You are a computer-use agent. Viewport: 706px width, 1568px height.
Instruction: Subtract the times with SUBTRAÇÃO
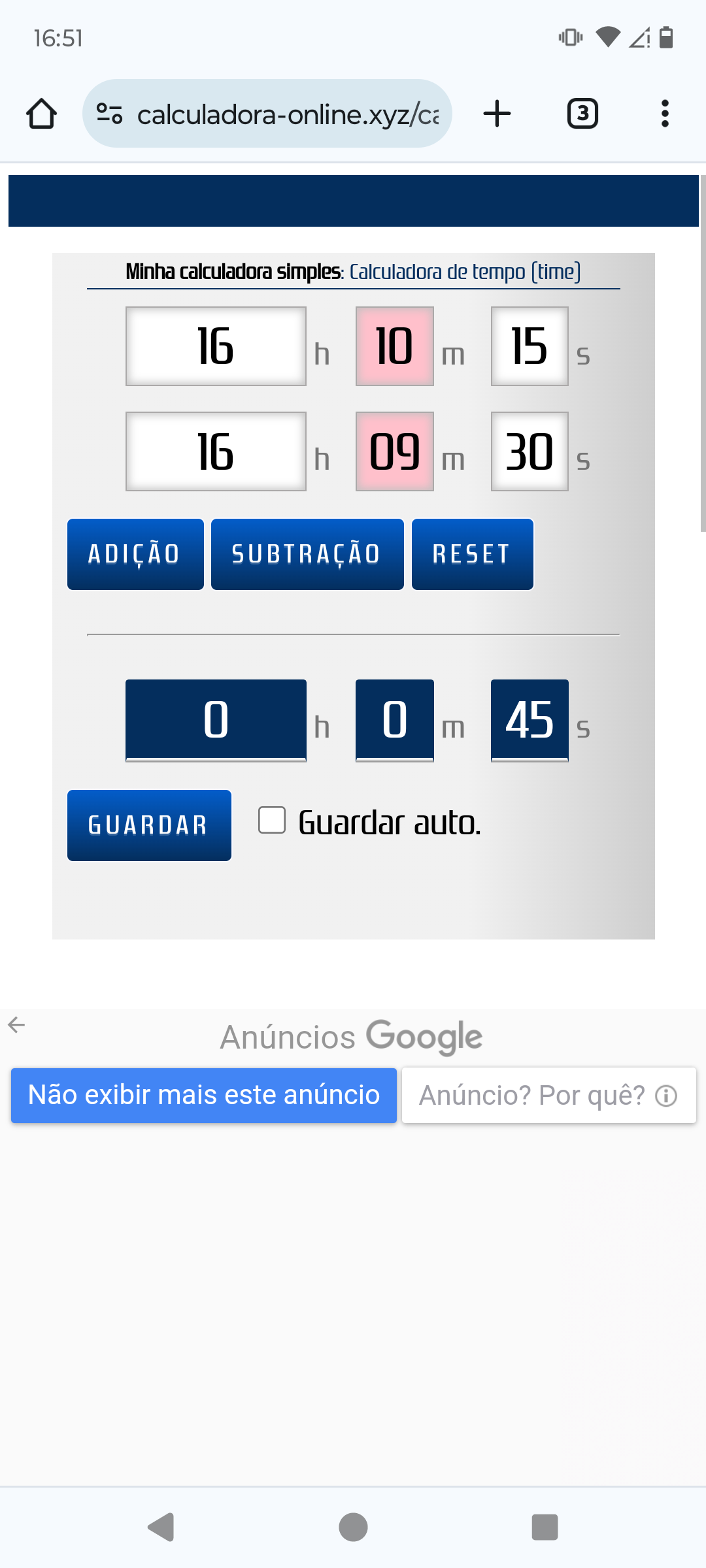pos(307,554)
